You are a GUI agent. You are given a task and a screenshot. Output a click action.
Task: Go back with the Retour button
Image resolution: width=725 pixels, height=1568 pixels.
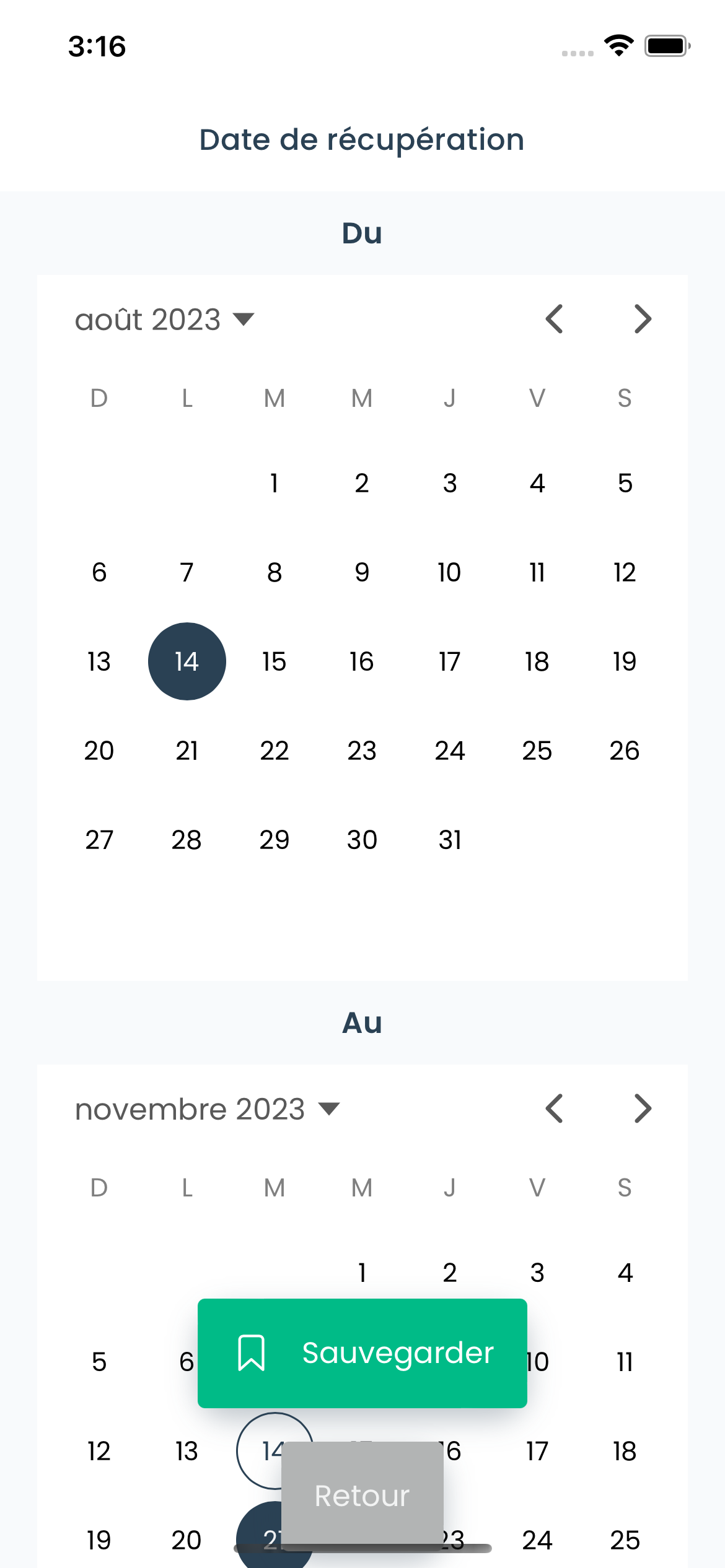pos(362,1496)
